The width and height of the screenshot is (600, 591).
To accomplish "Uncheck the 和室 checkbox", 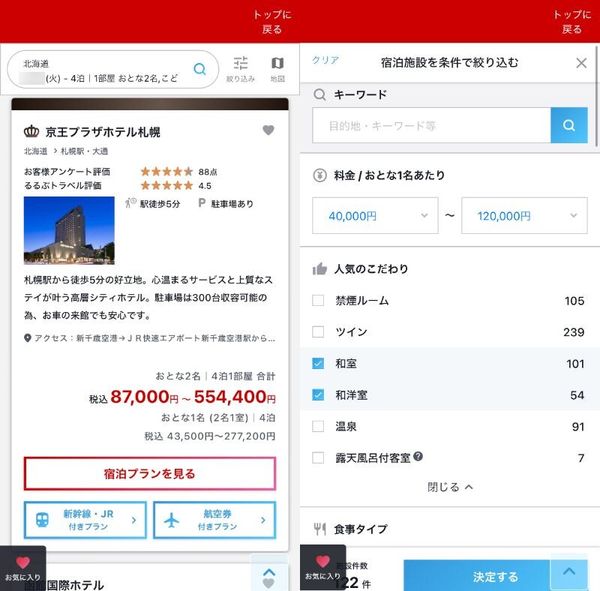I will click(x=318, y=363).
